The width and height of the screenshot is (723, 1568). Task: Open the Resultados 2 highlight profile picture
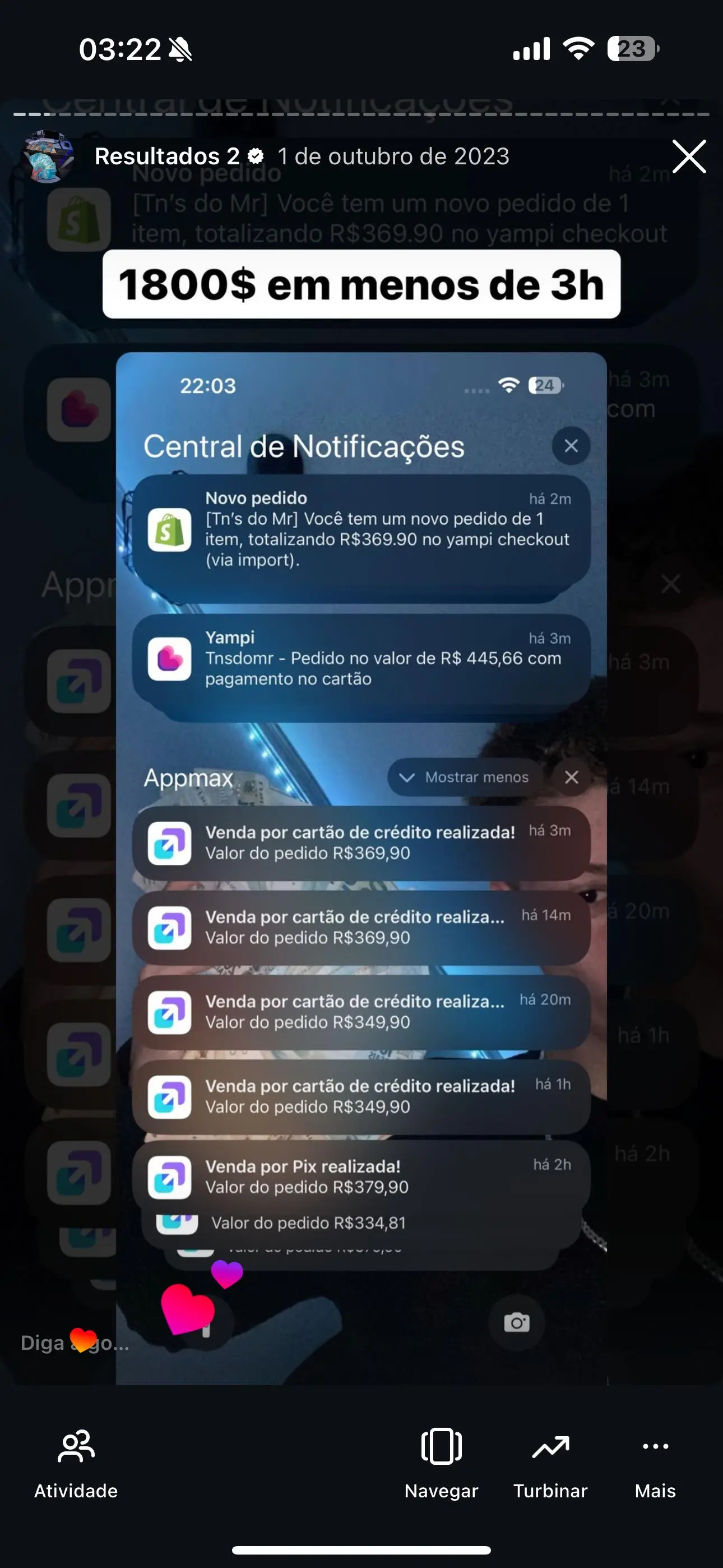(x=48, y=156)
